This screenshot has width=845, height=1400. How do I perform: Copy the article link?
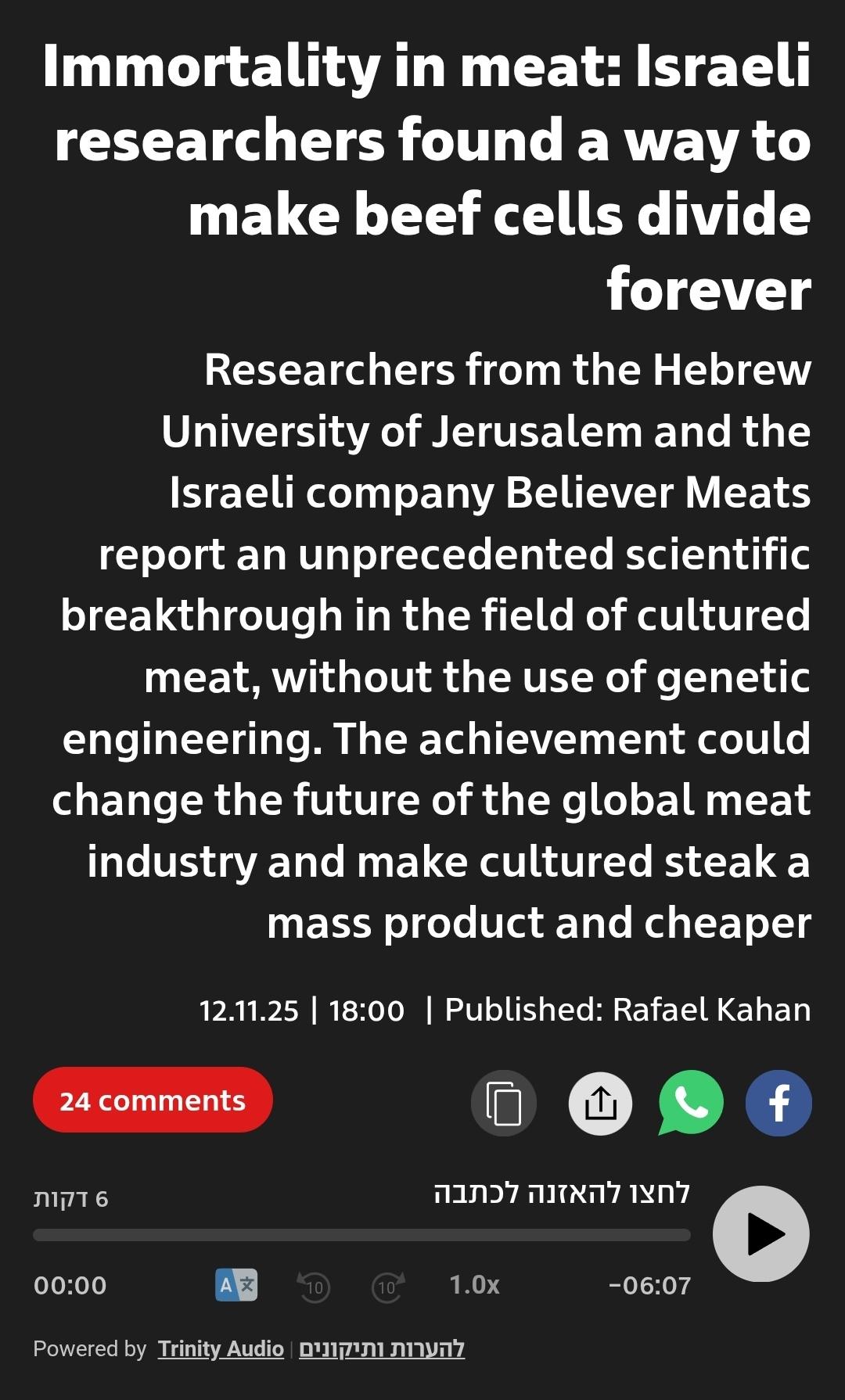503,1103
